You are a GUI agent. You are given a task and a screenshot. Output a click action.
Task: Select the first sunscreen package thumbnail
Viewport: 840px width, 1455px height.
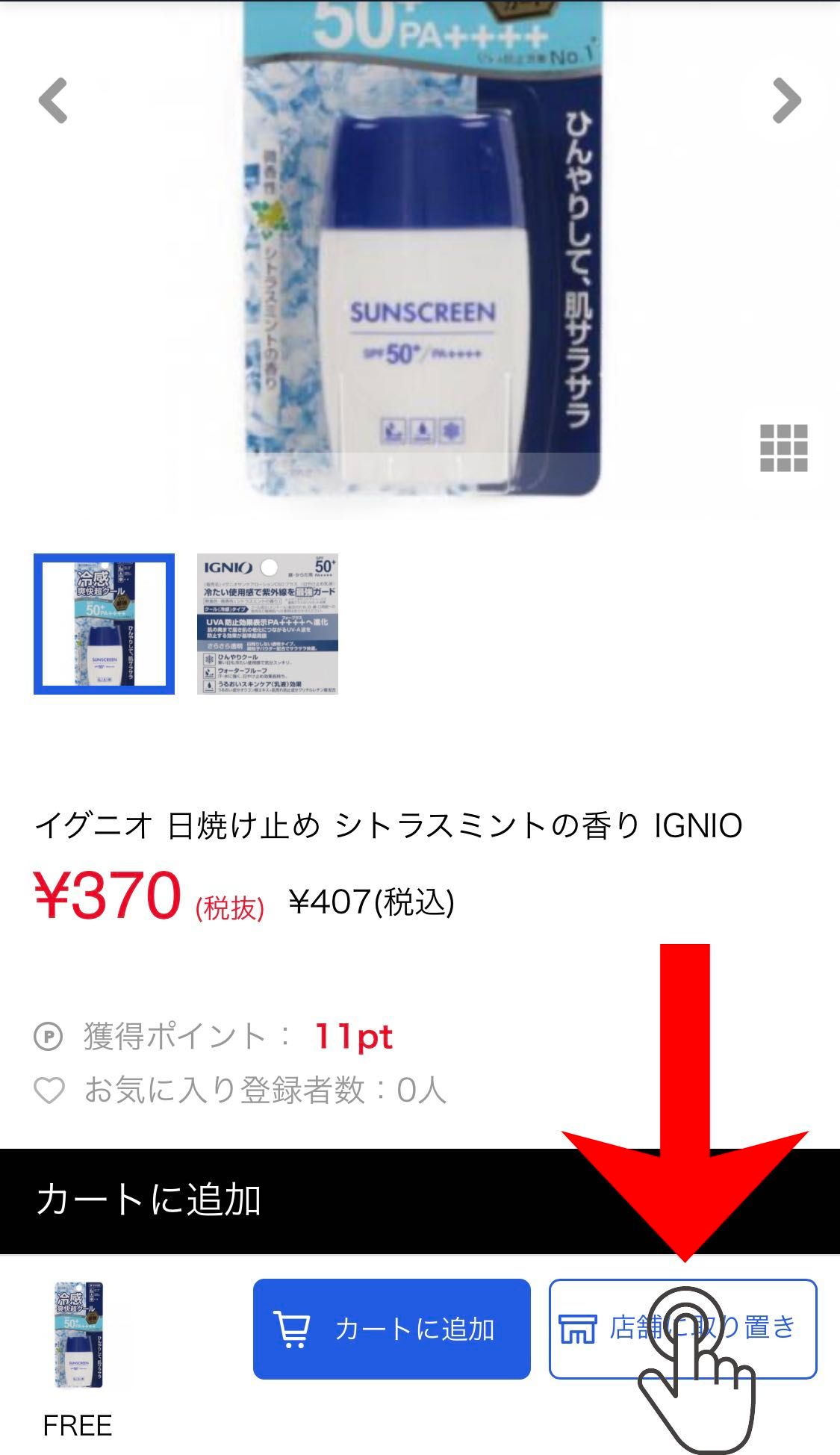tap(105, 624)
